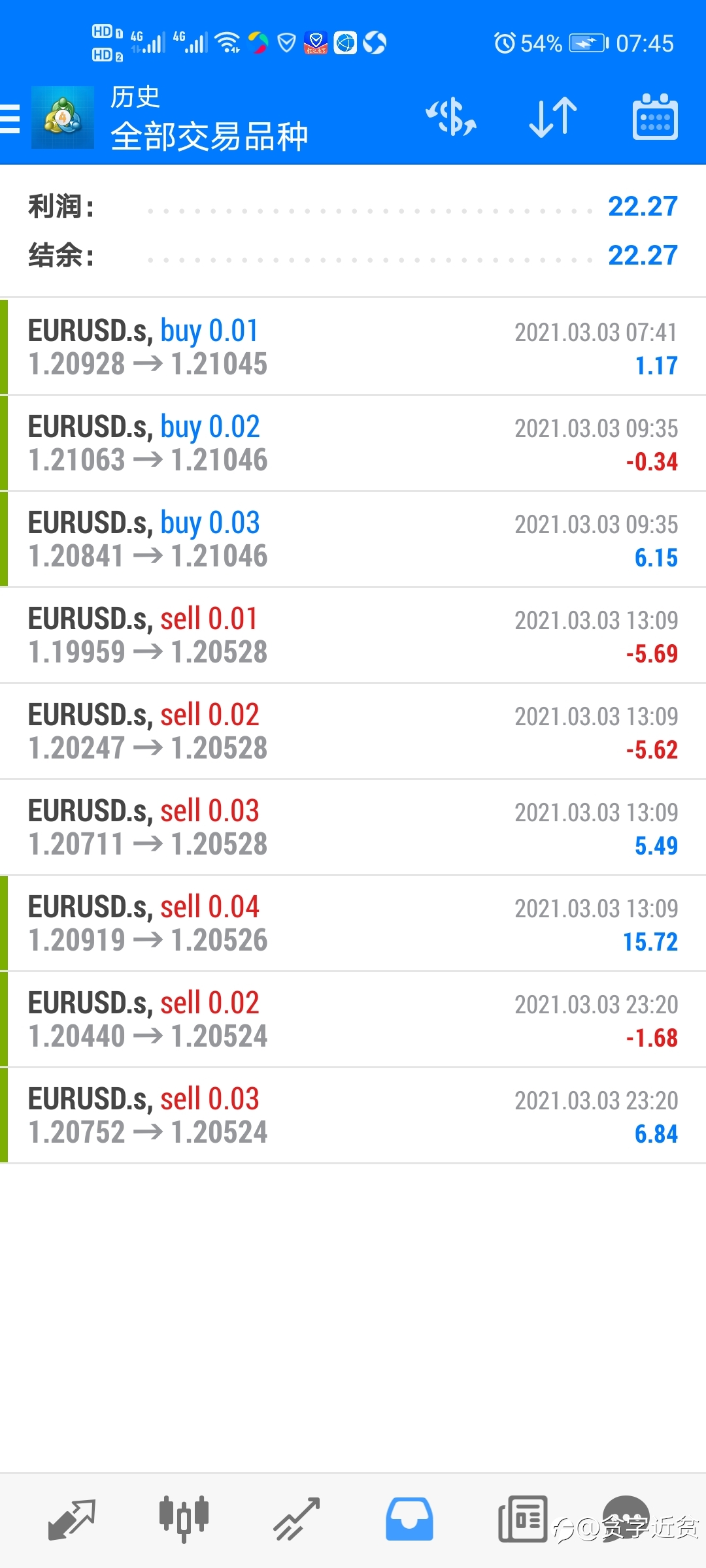Open the sell 0.01 trade at 1.19959

pyautogui.click(x=353, y=635)
